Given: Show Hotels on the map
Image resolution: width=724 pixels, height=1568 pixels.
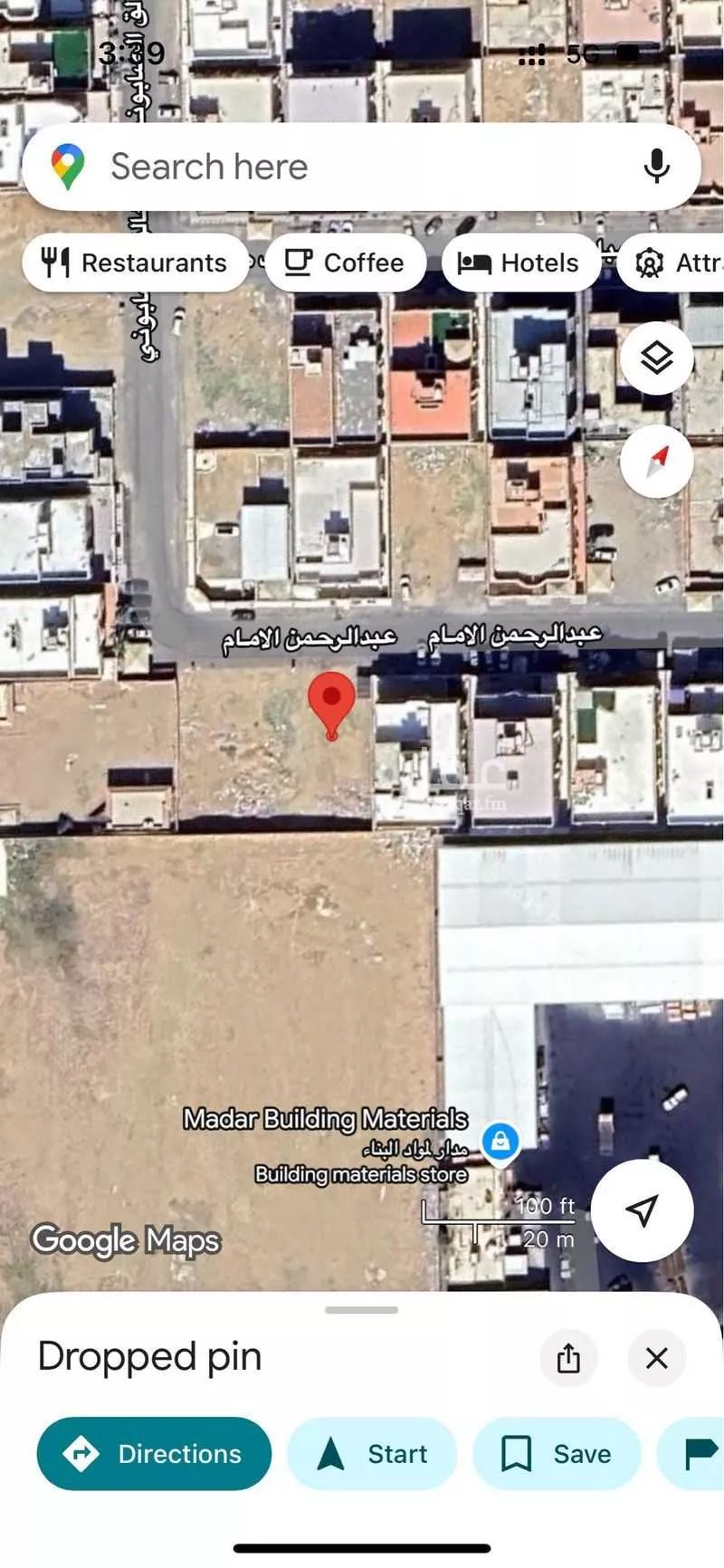Looking at the screenshot, I should pyautogui.click(x=519, y=263).
